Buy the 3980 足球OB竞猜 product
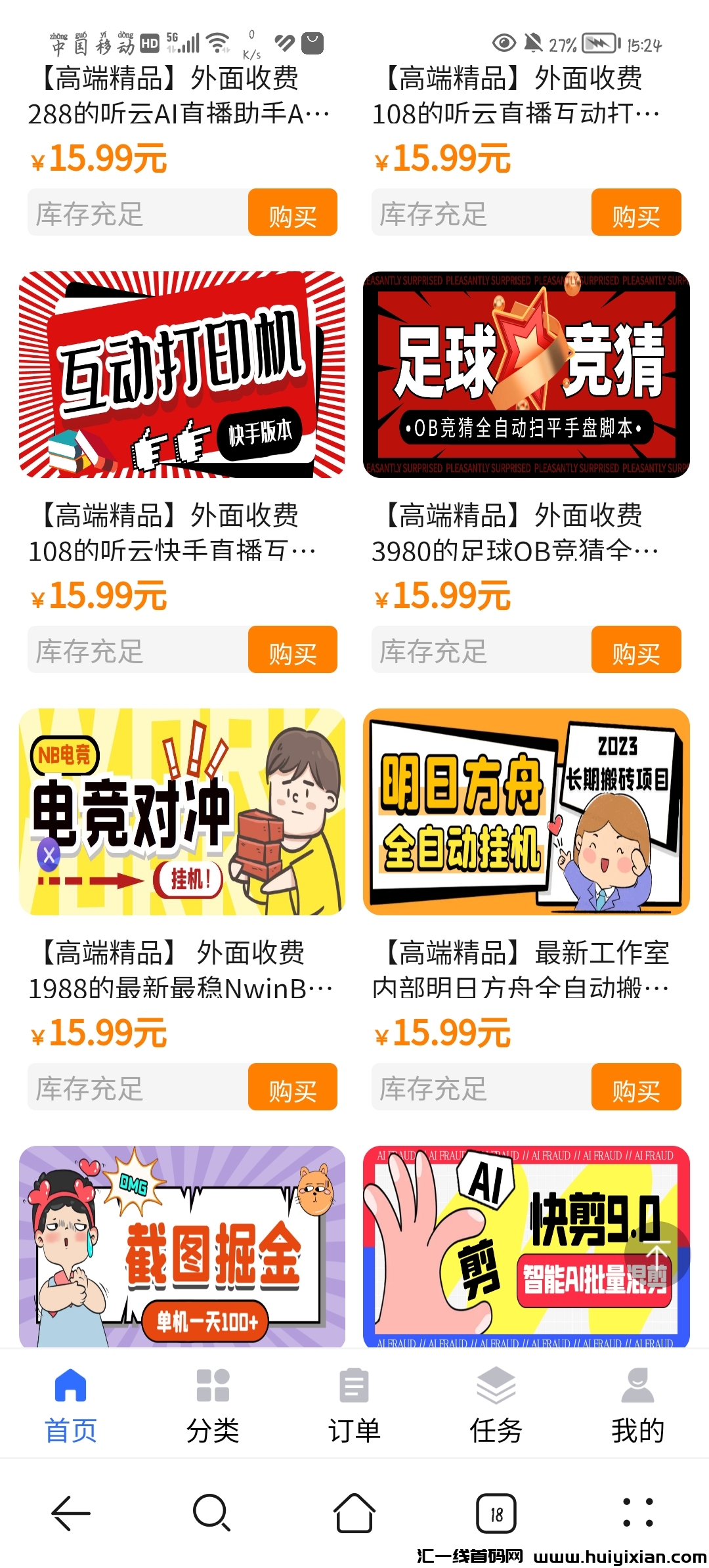 point(635,650)
